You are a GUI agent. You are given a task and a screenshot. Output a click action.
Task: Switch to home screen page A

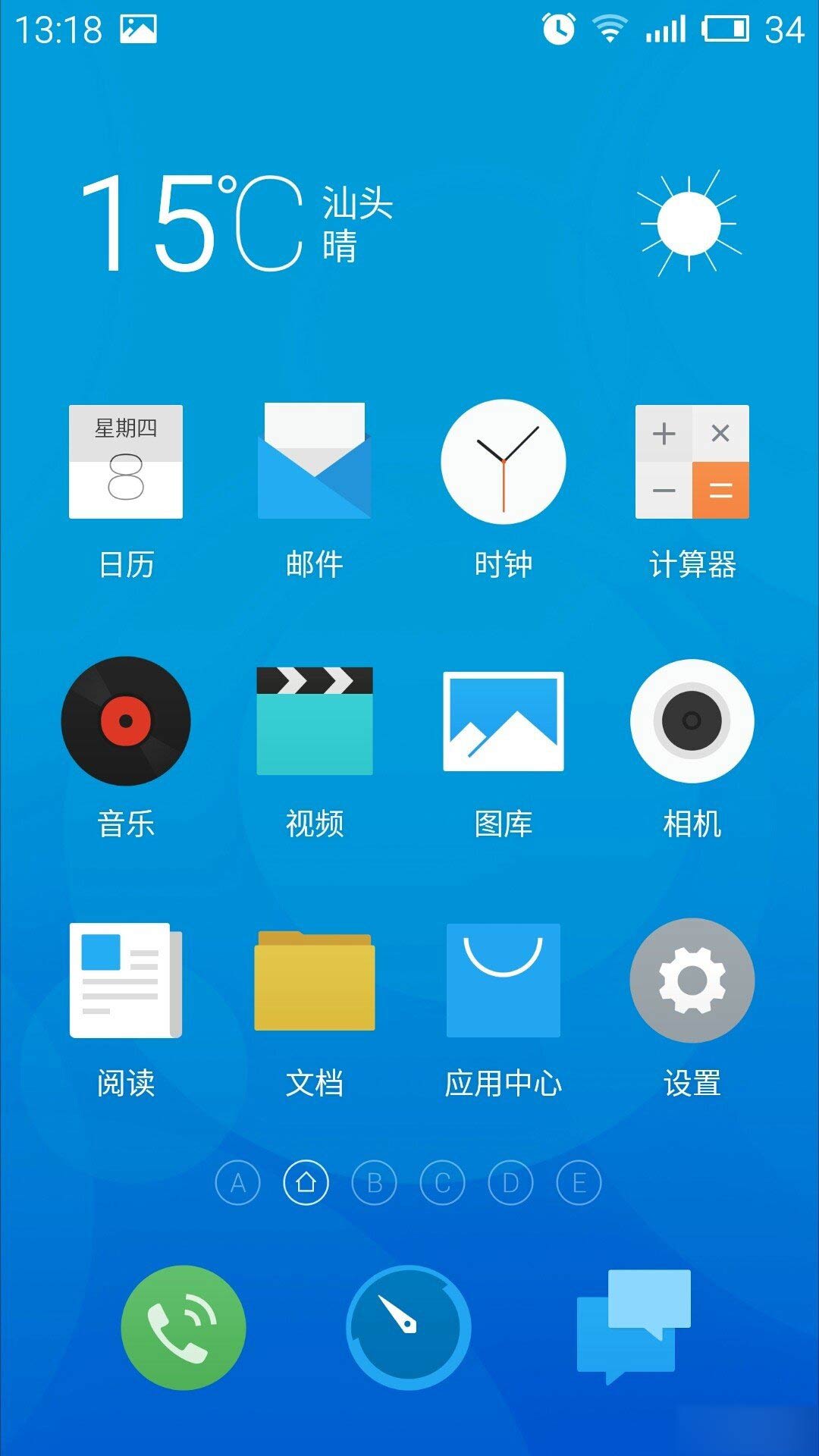tap(238, 1182)
